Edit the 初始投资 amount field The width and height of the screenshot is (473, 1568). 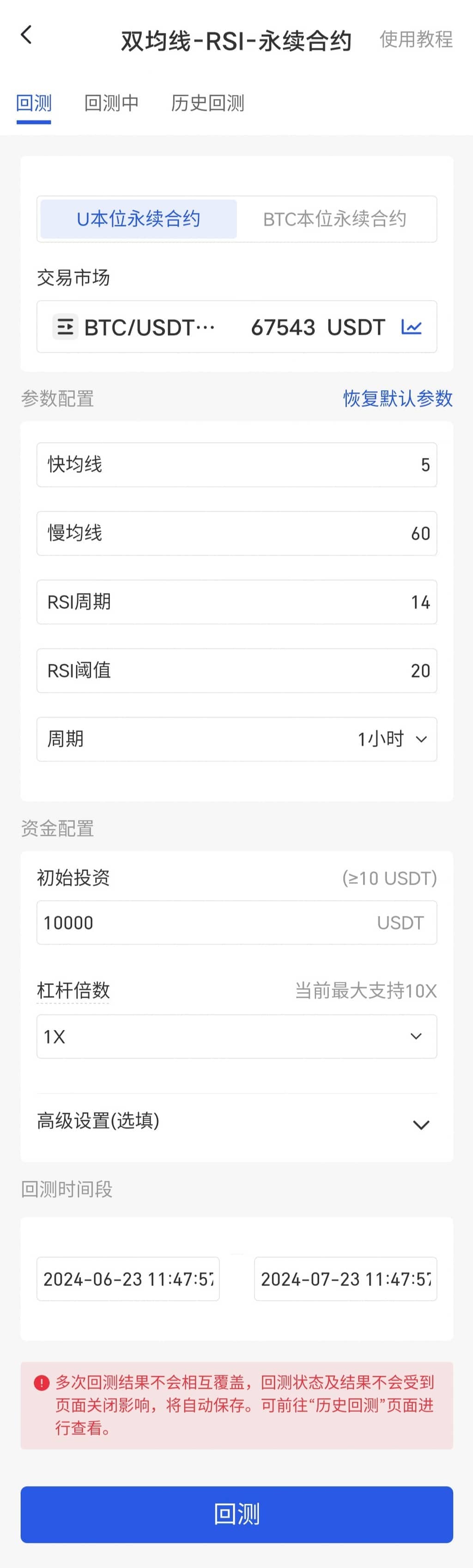tap(207, 923)
